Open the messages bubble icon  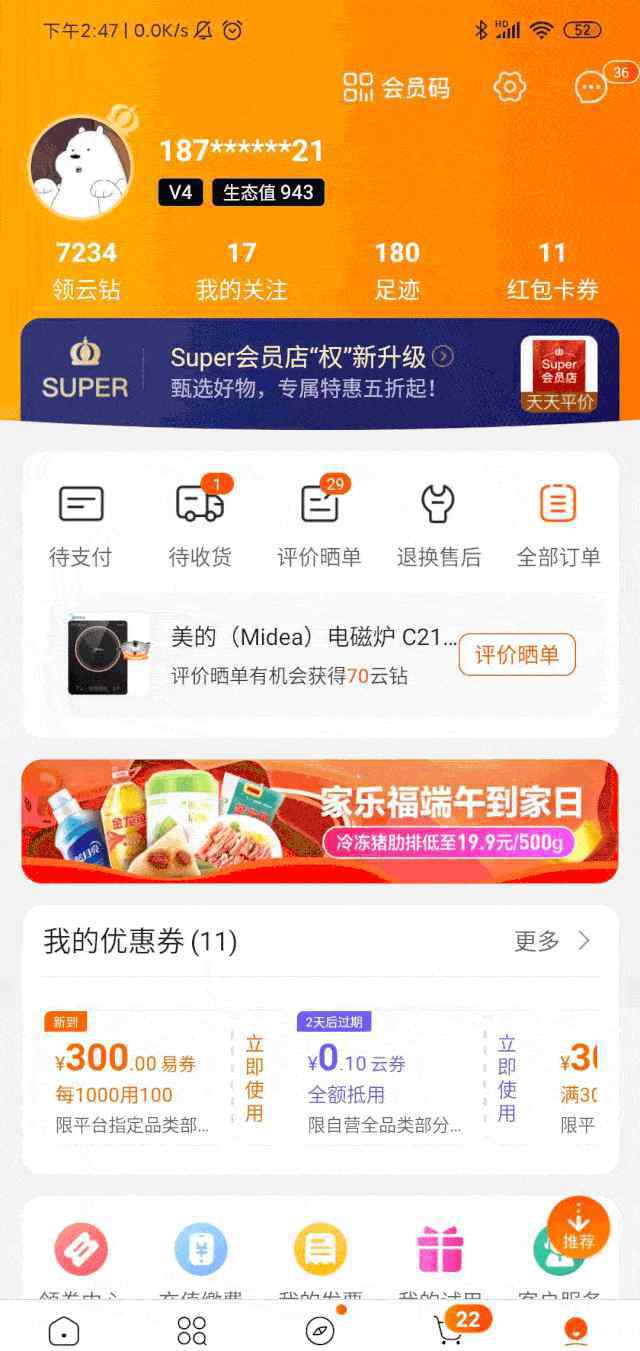pyautogui.click(x=591, y=88)
